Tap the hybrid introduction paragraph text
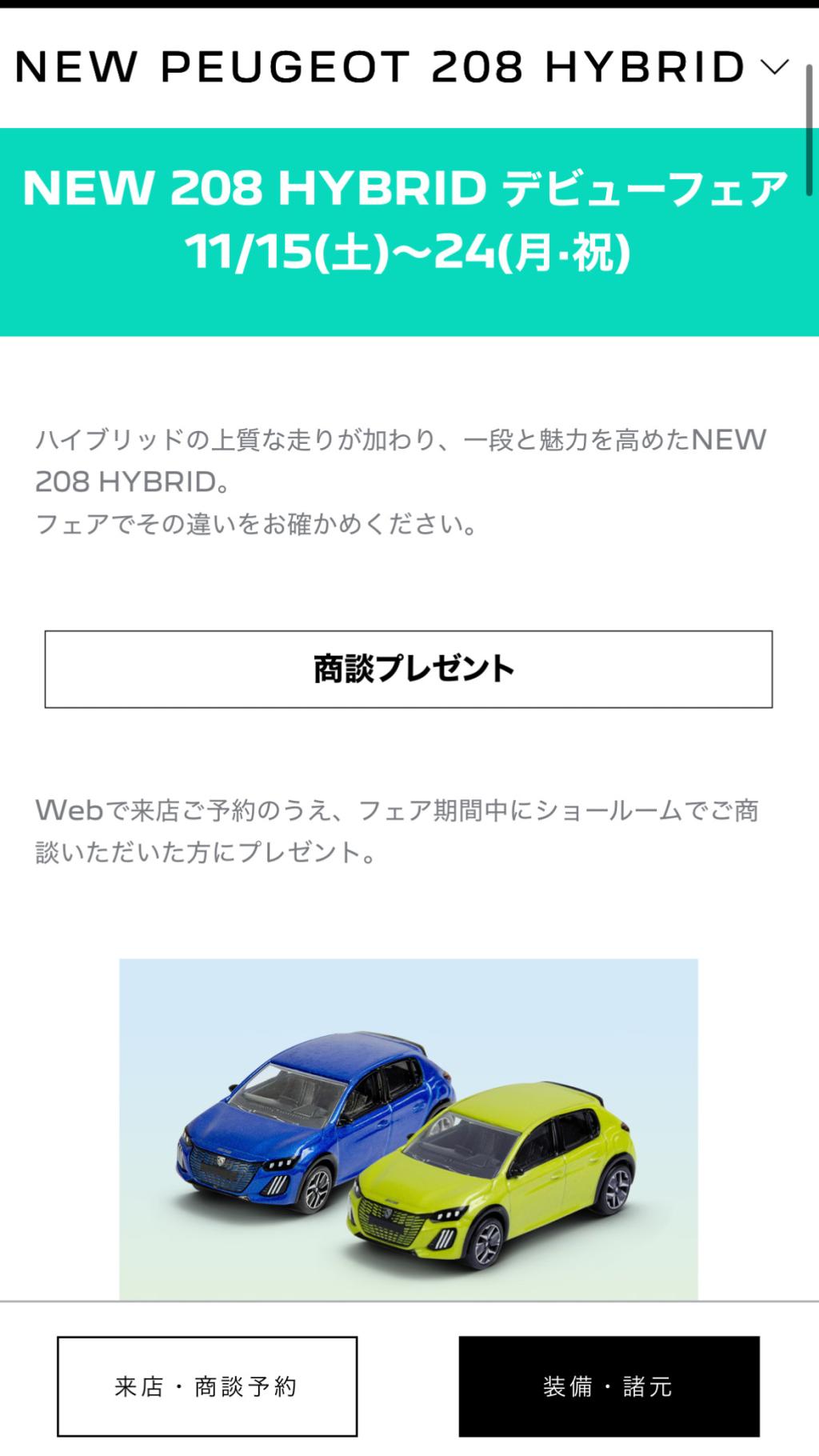Image resolution: width=819 pixels, height=1456 pixels. (x=400, y=460)
